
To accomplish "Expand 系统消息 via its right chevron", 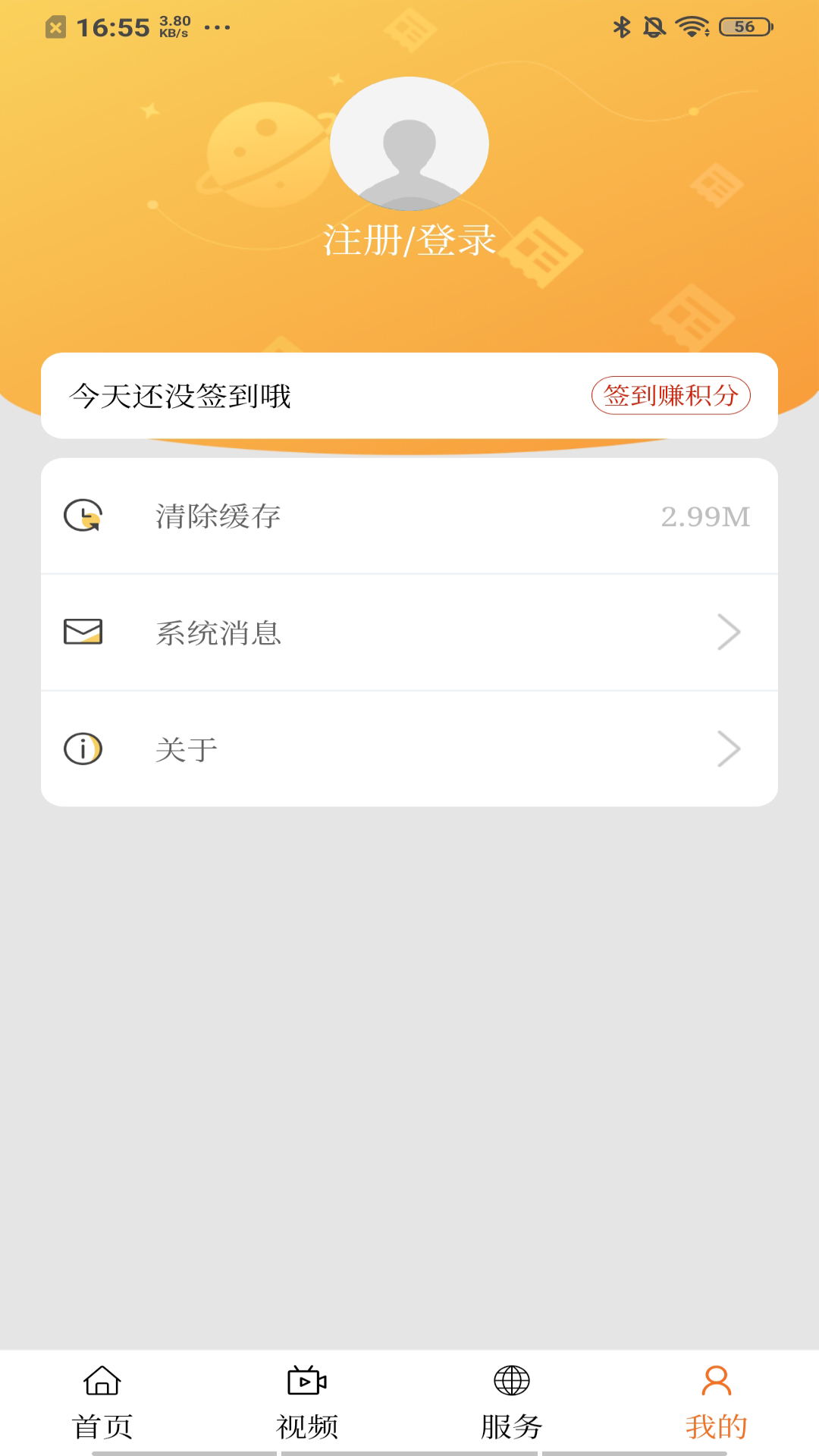I will [729, 631].
